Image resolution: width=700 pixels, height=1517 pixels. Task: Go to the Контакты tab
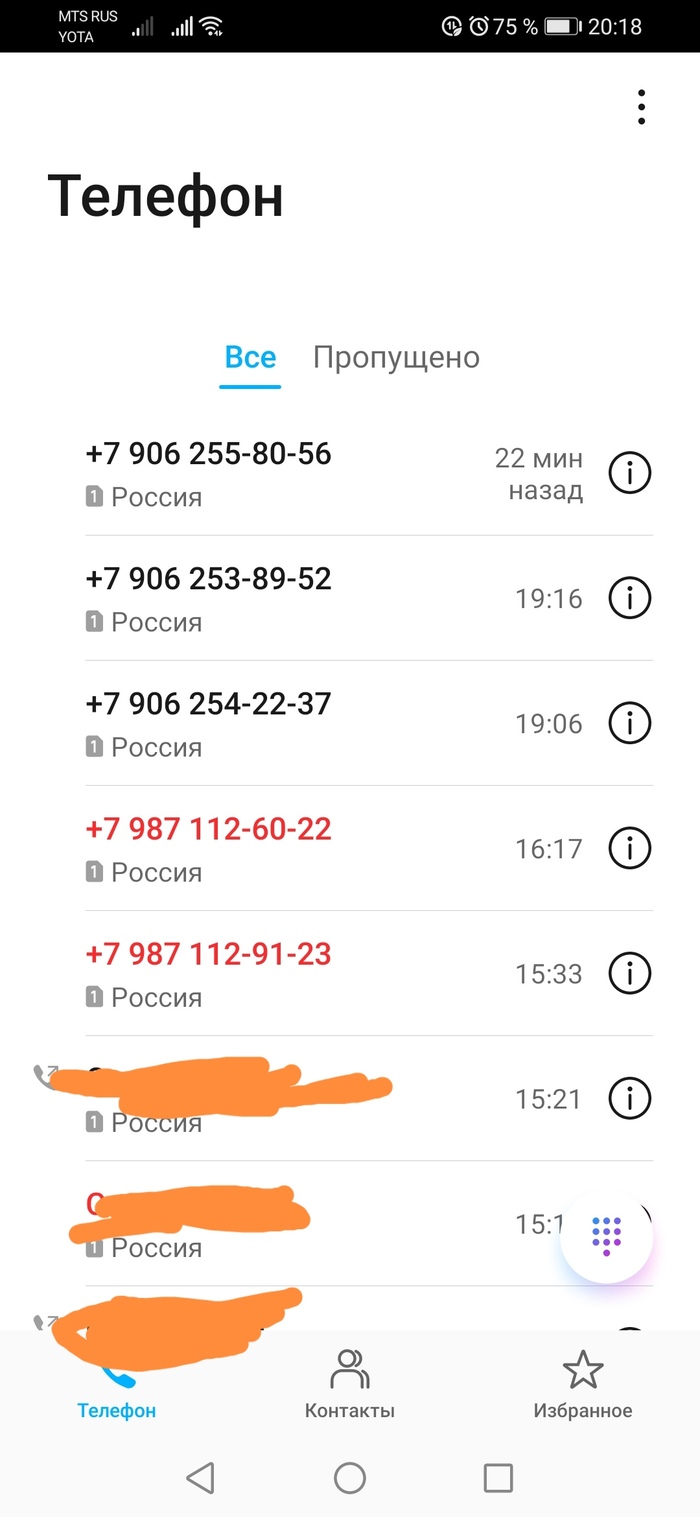coord(349,1384)
